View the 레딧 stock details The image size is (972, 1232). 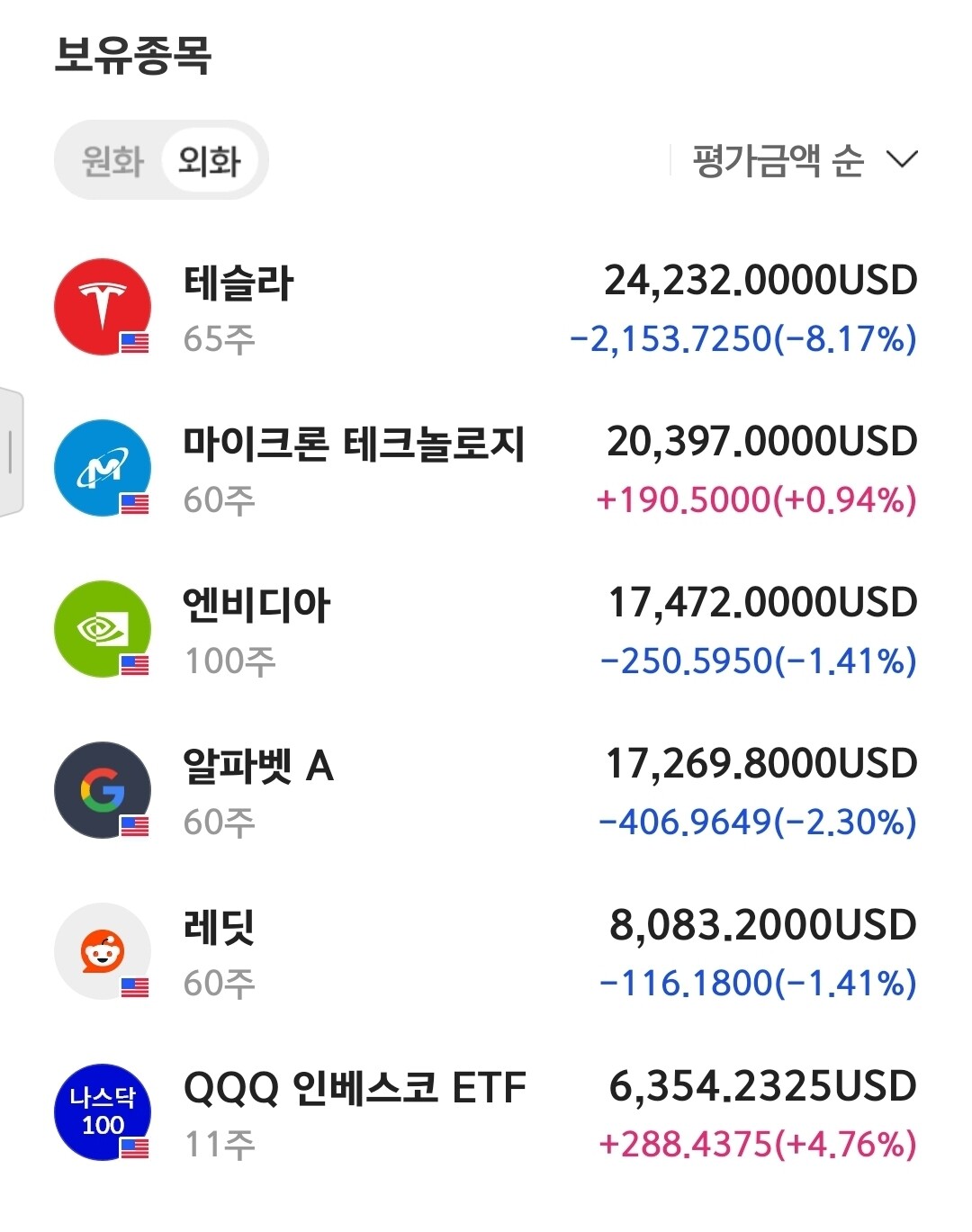point(486,952)
